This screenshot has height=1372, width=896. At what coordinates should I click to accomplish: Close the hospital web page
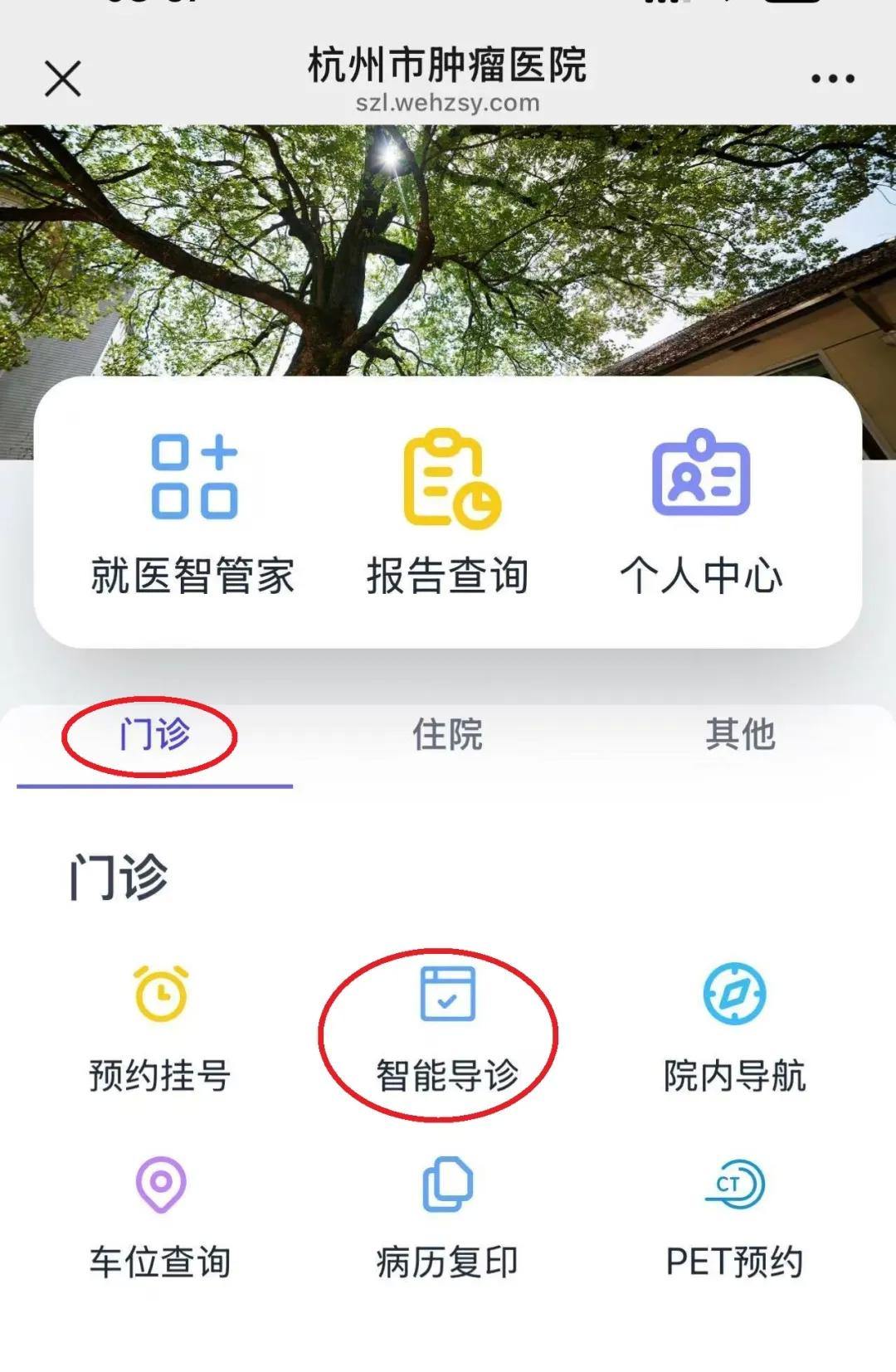click(63, 79)
